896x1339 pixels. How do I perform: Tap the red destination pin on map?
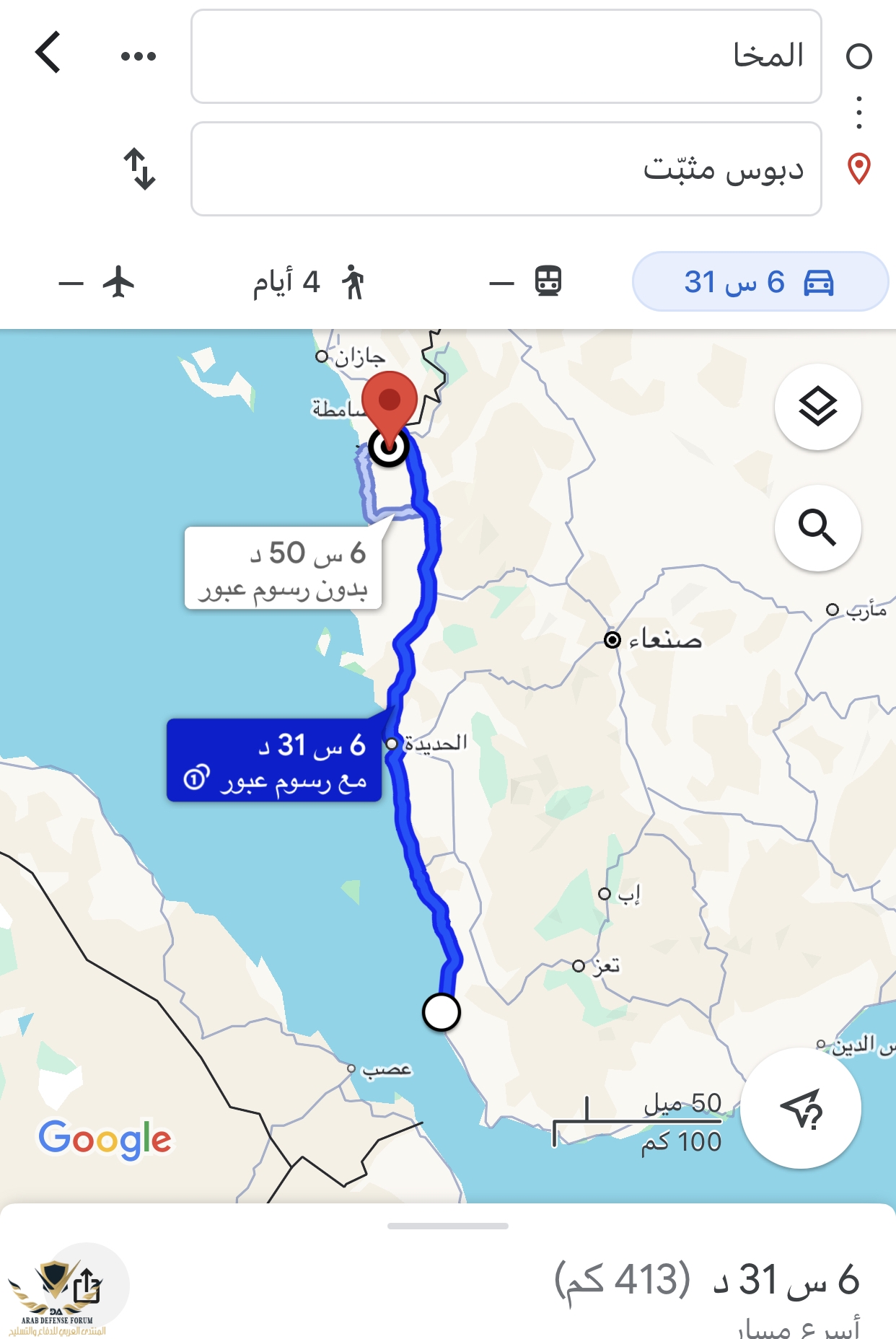[x=390, y=402]
